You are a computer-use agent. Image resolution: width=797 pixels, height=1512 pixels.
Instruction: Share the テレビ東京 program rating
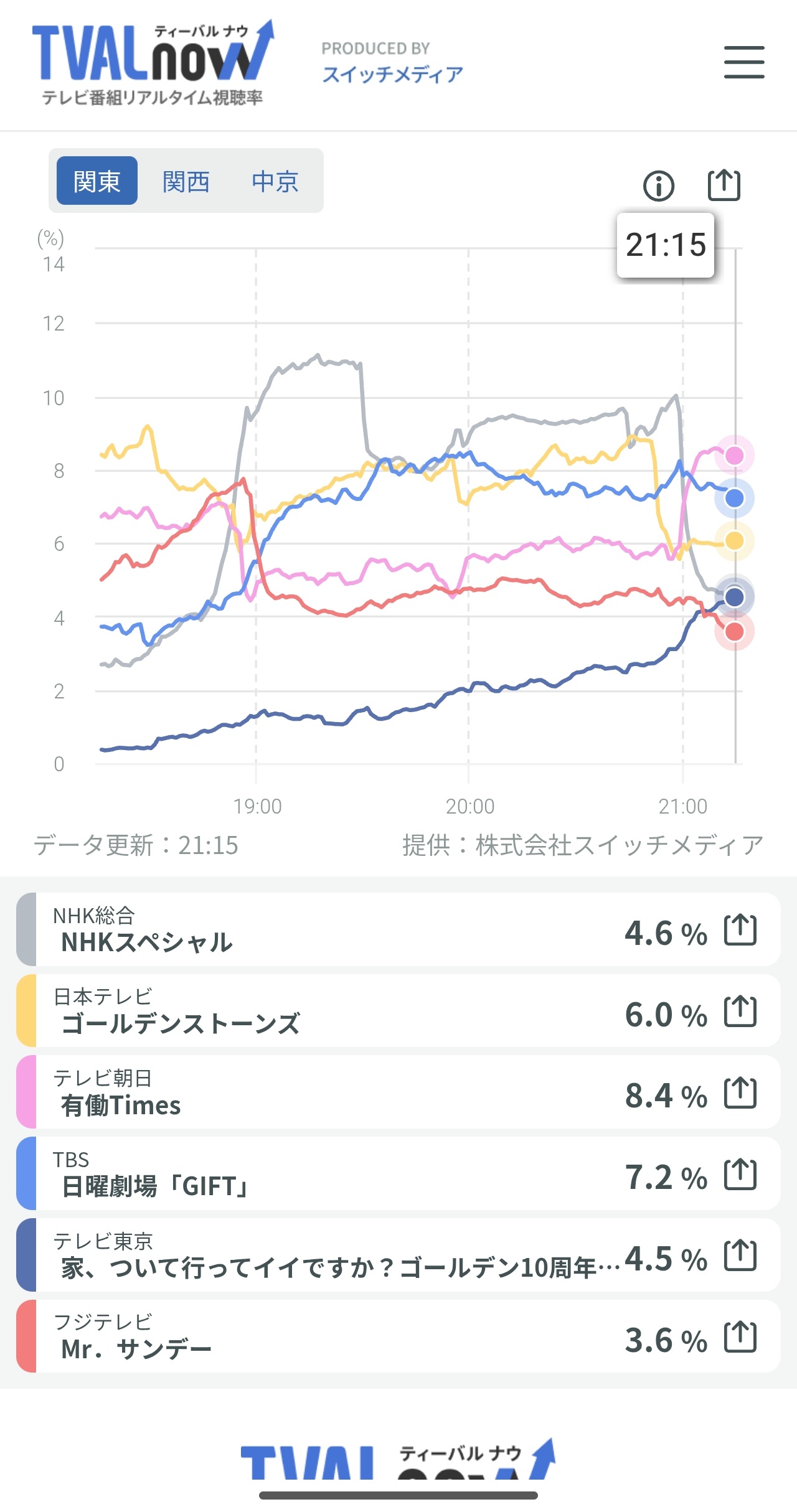coord(740,1256)
